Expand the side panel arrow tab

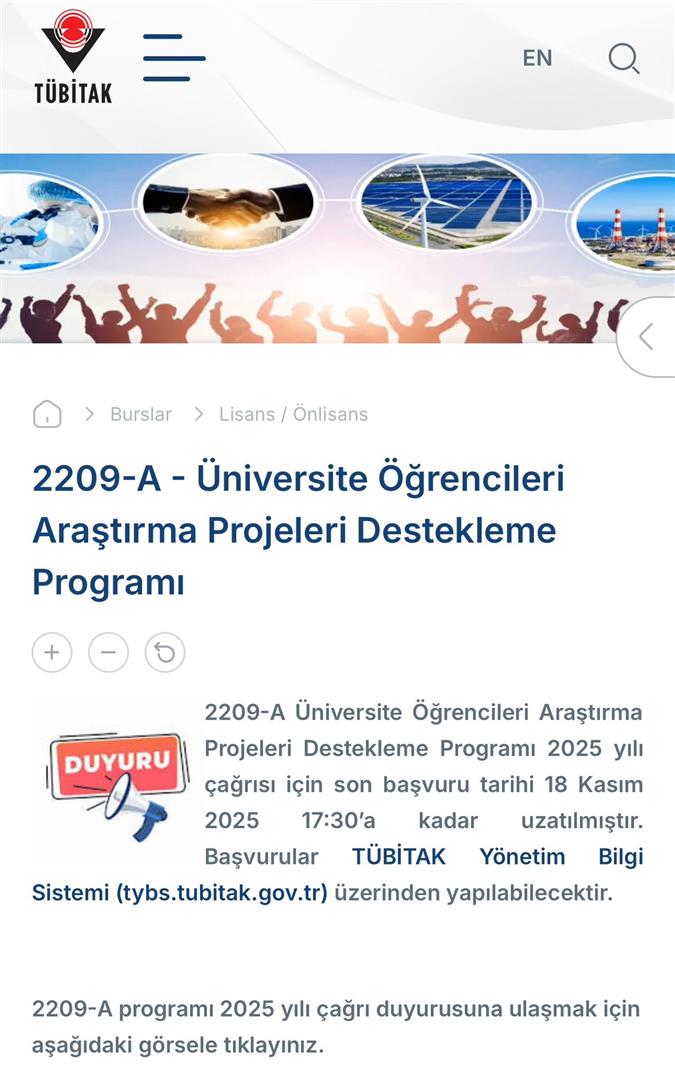pyautogui.click(x=647, y=337)
